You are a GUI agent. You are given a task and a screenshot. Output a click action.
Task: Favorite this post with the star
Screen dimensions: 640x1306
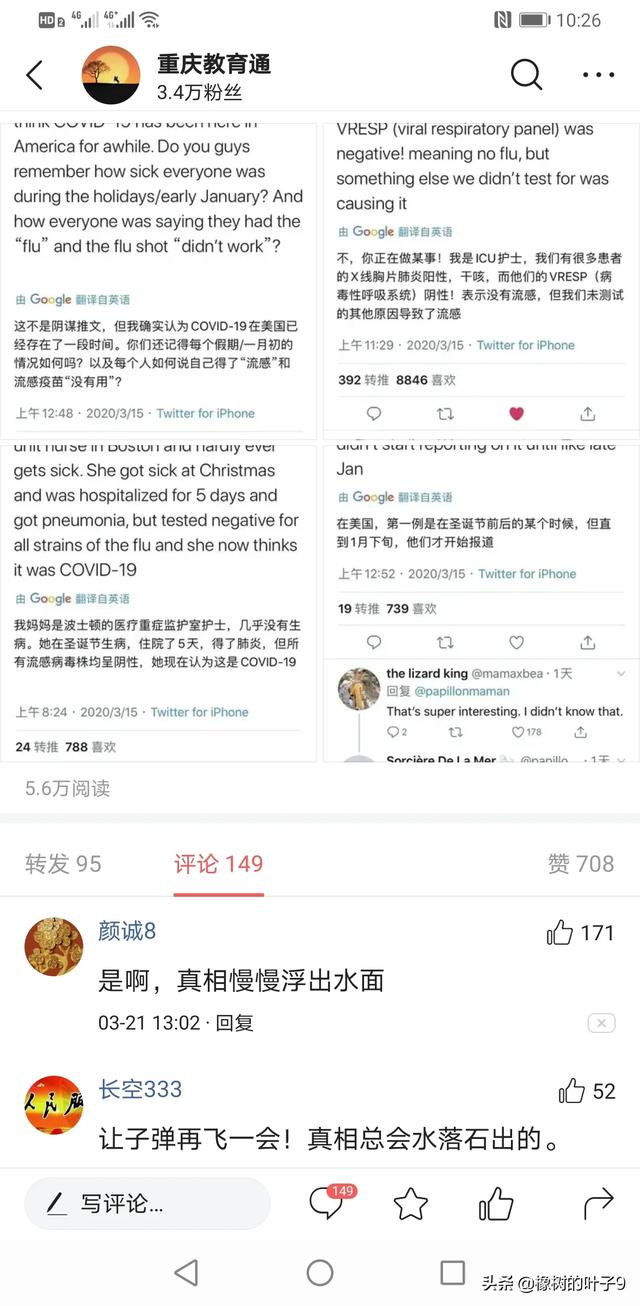[x=411, y=1204]
